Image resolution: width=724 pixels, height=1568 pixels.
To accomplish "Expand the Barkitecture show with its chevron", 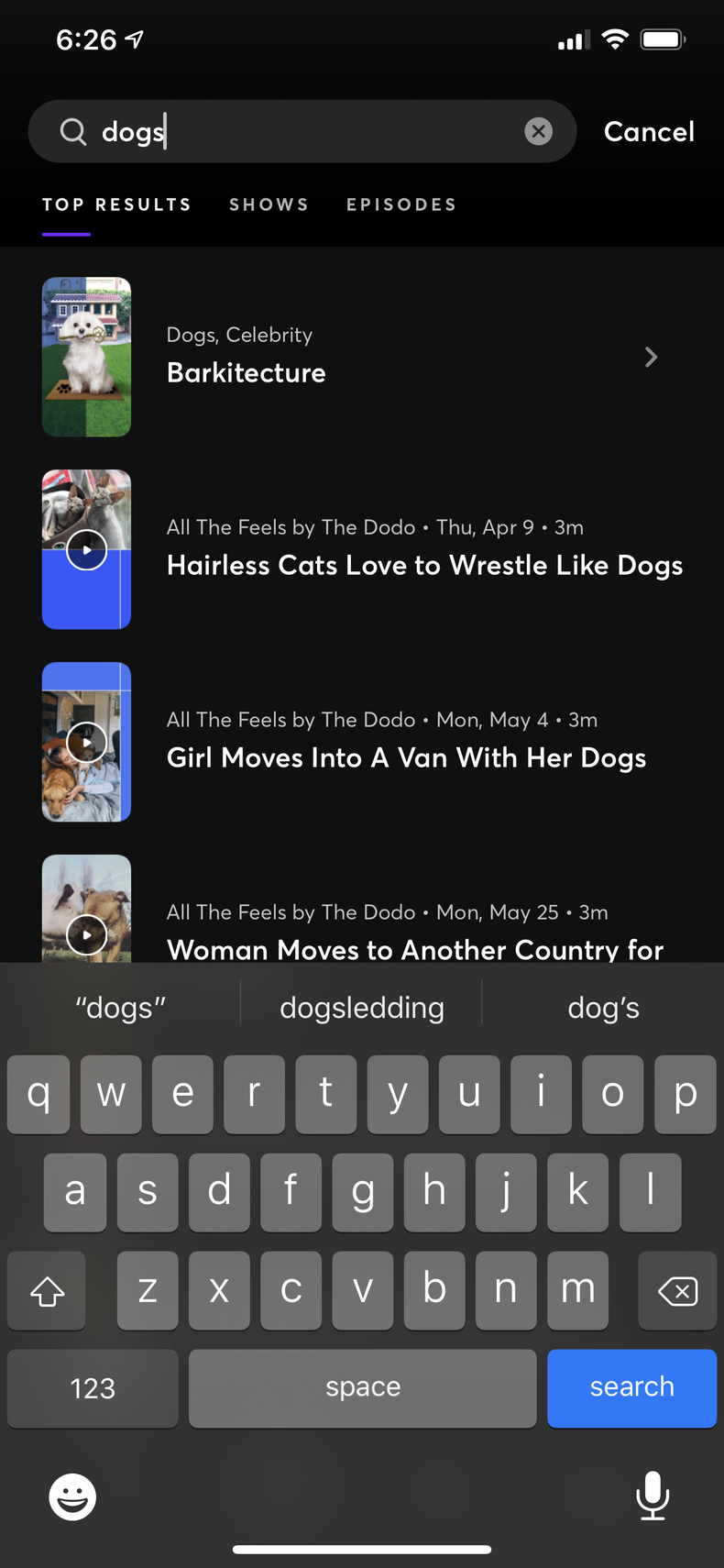I will click(651, 357).
